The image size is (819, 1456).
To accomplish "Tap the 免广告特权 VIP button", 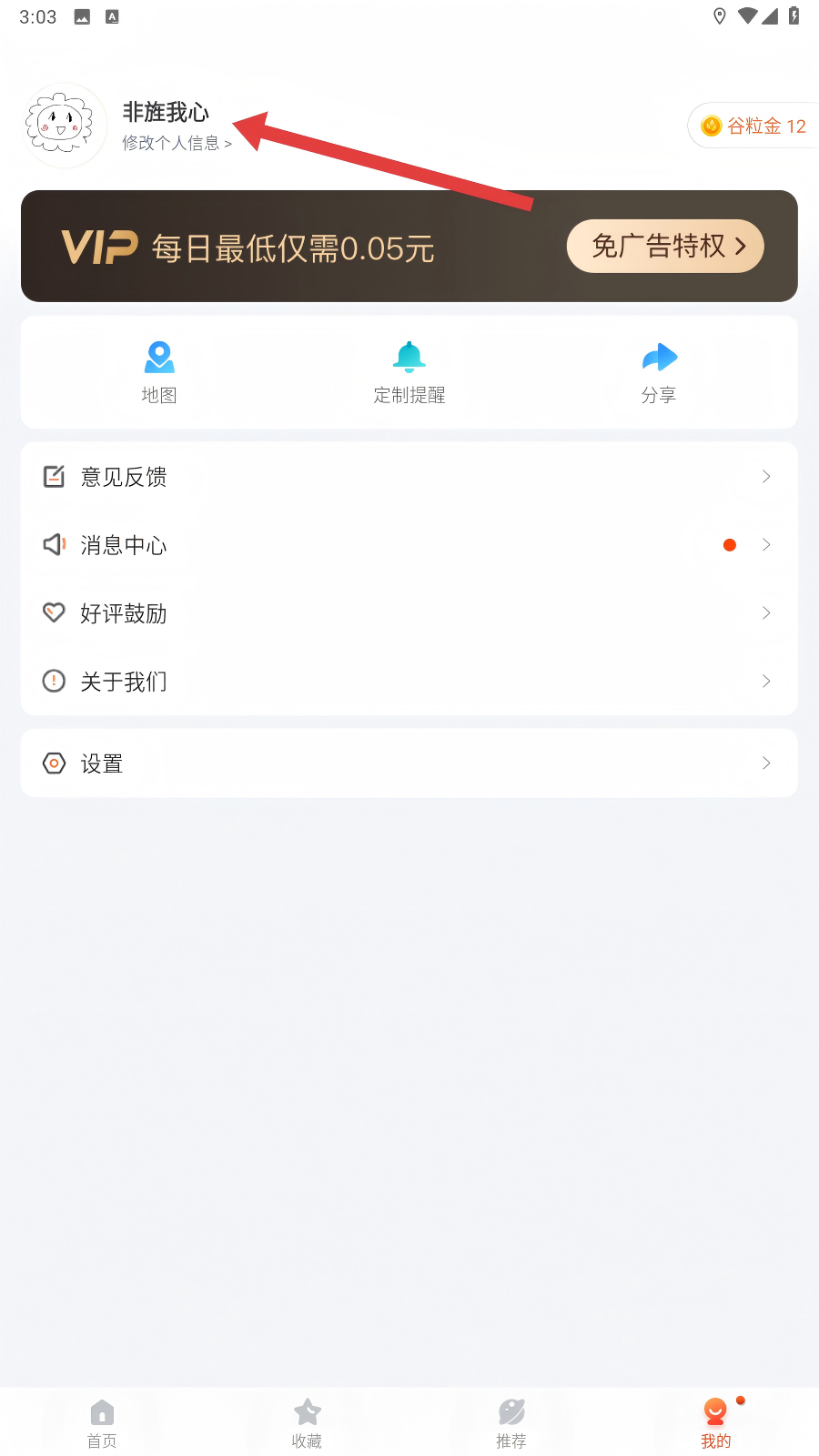I will click(x=665, y=246).
